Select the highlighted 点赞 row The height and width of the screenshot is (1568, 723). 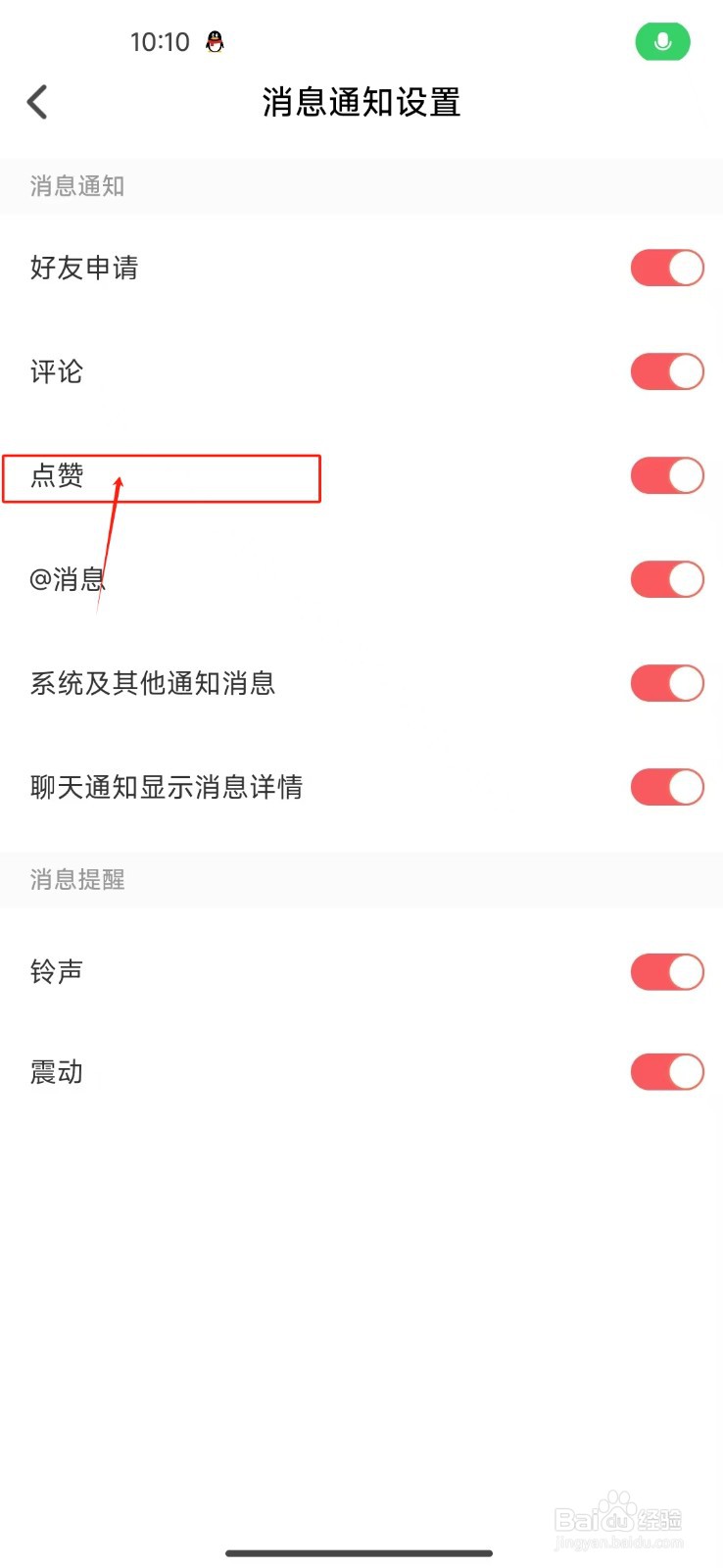(162, 478)
